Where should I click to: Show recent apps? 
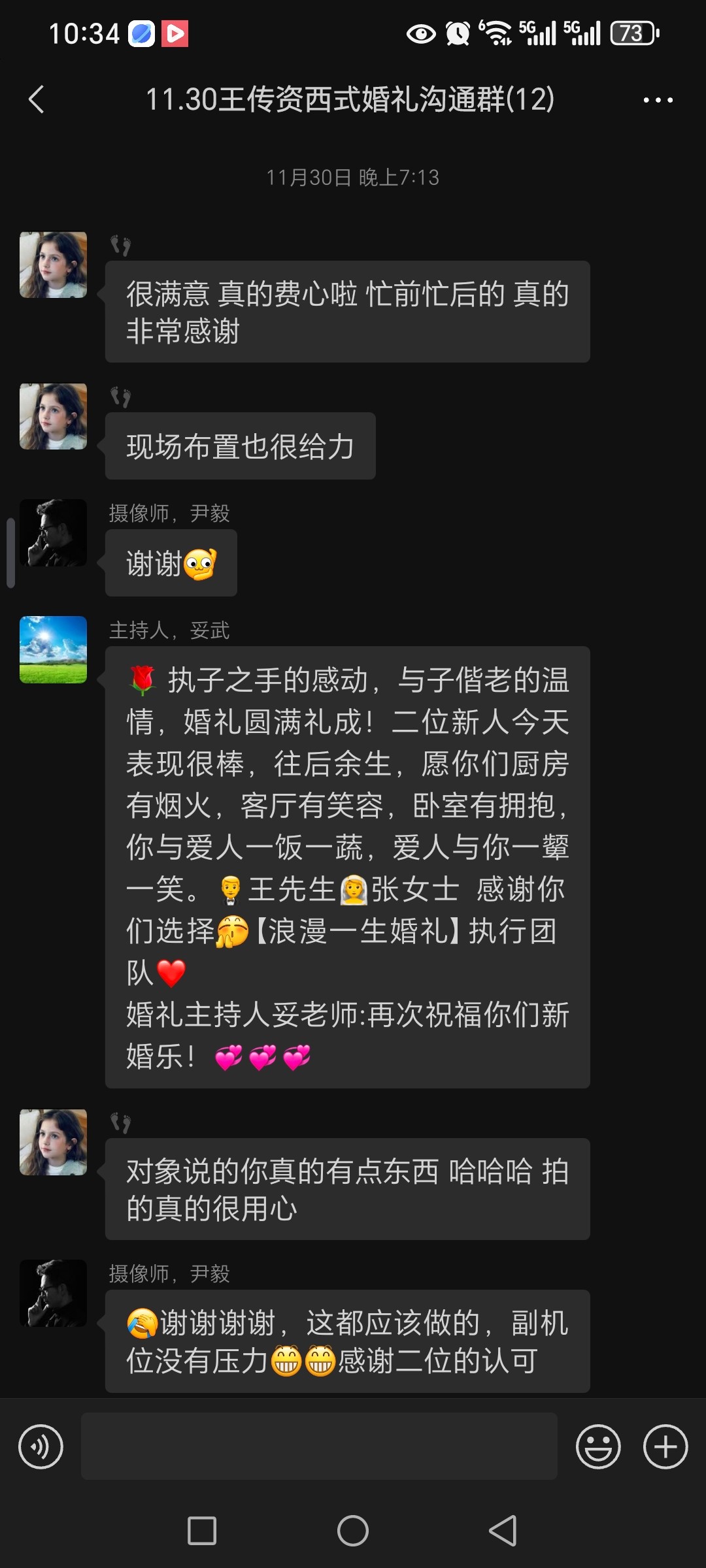click(x=201, y=1531)
